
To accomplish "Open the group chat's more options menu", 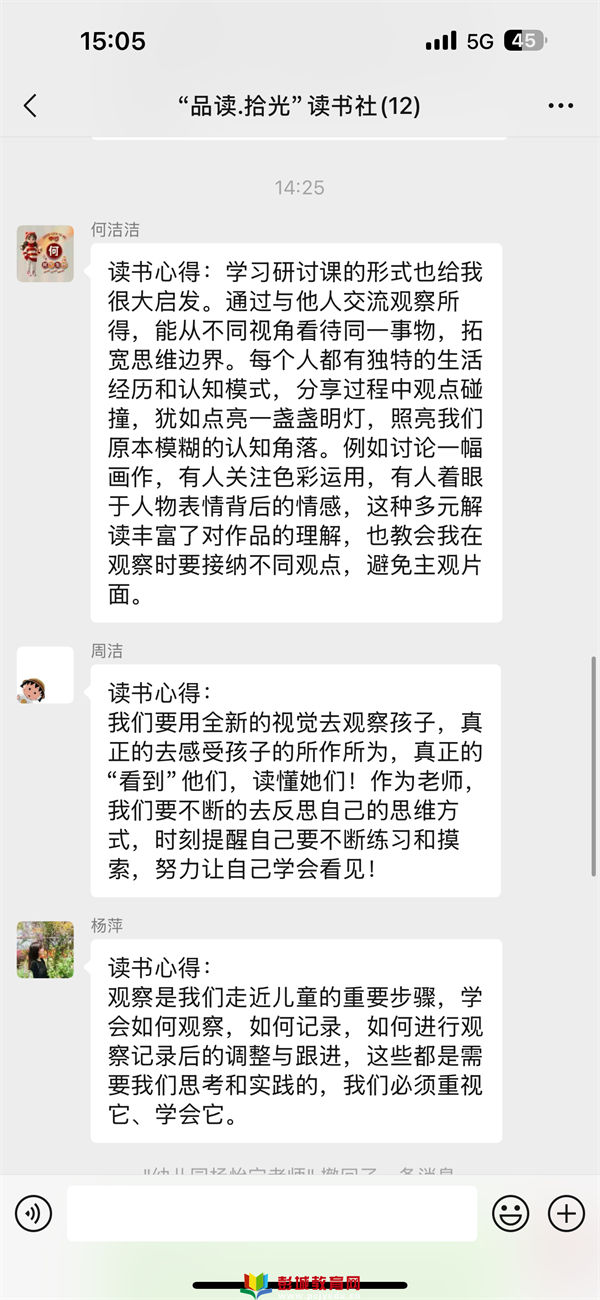I will pos(561,106).
